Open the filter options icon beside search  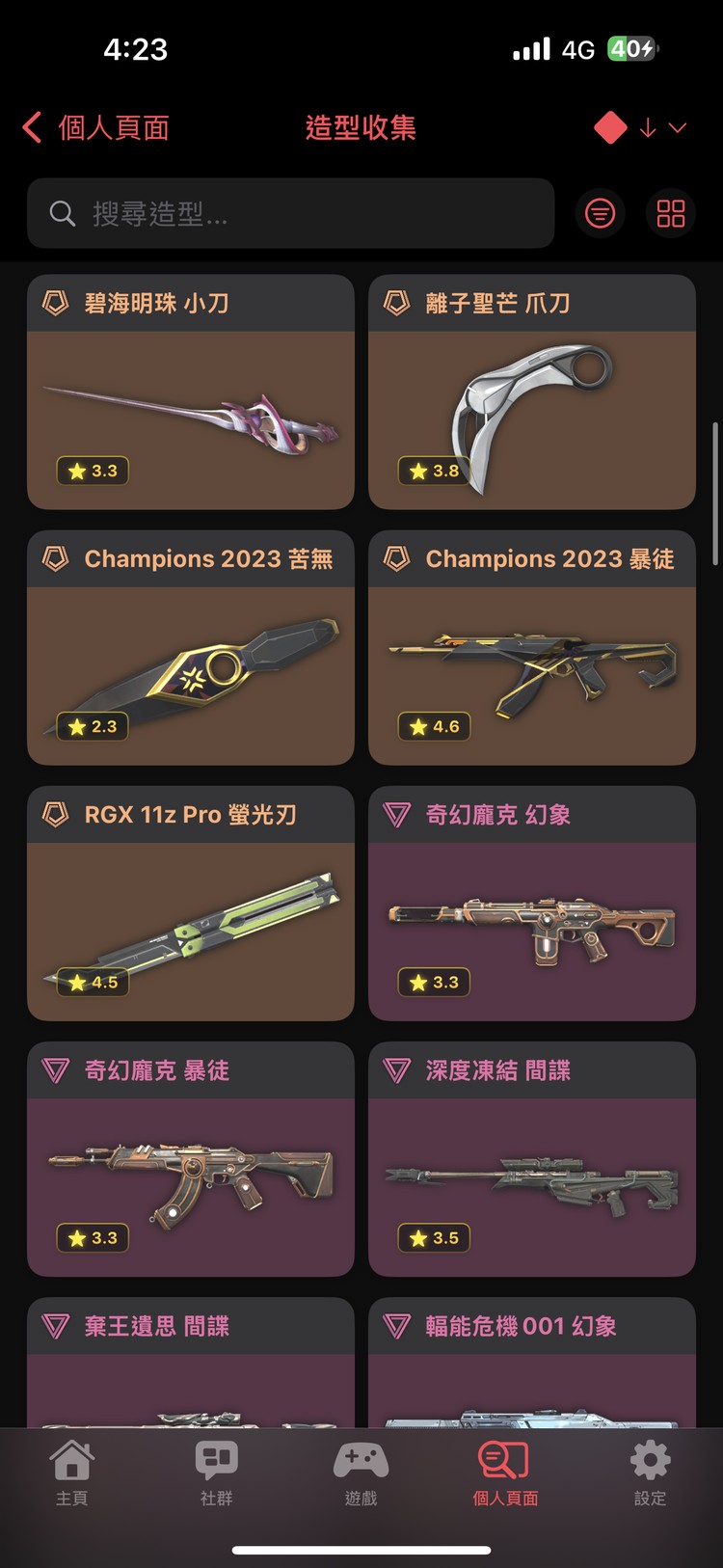click(x=600, y=213)
